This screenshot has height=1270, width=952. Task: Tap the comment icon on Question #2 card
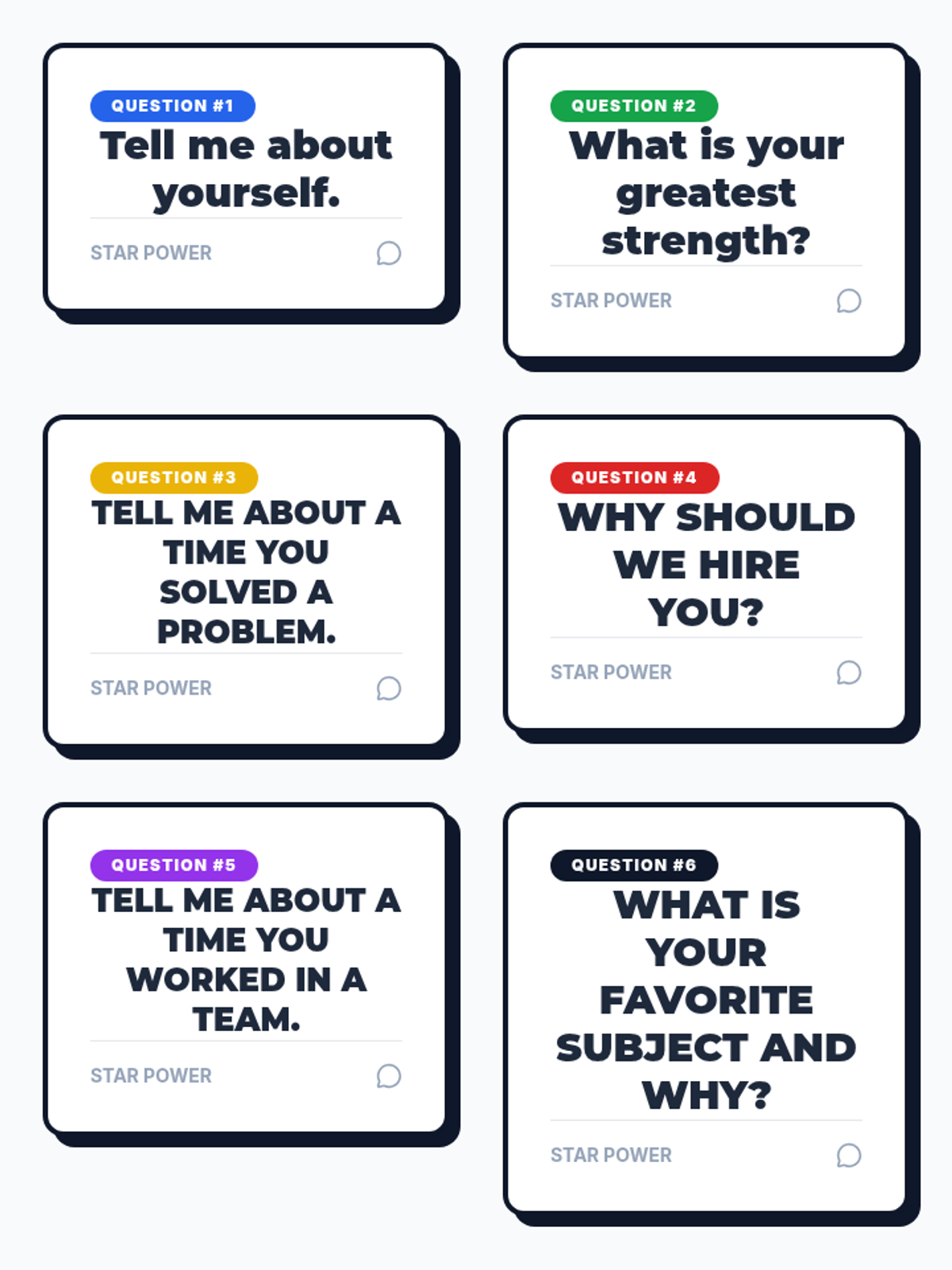click(x=849, y=301)
